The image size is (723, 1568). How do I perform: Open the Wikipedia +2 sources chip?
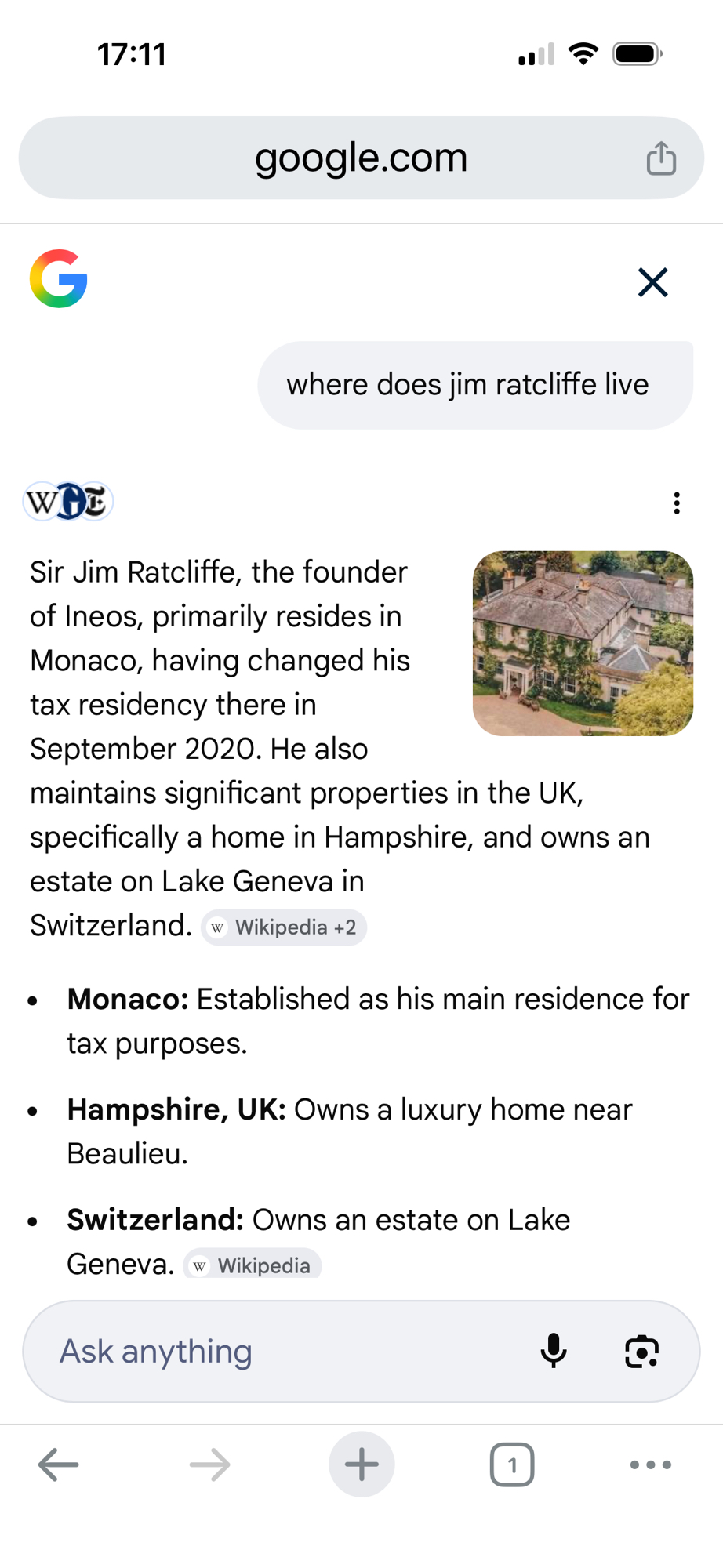coord(284,927)
